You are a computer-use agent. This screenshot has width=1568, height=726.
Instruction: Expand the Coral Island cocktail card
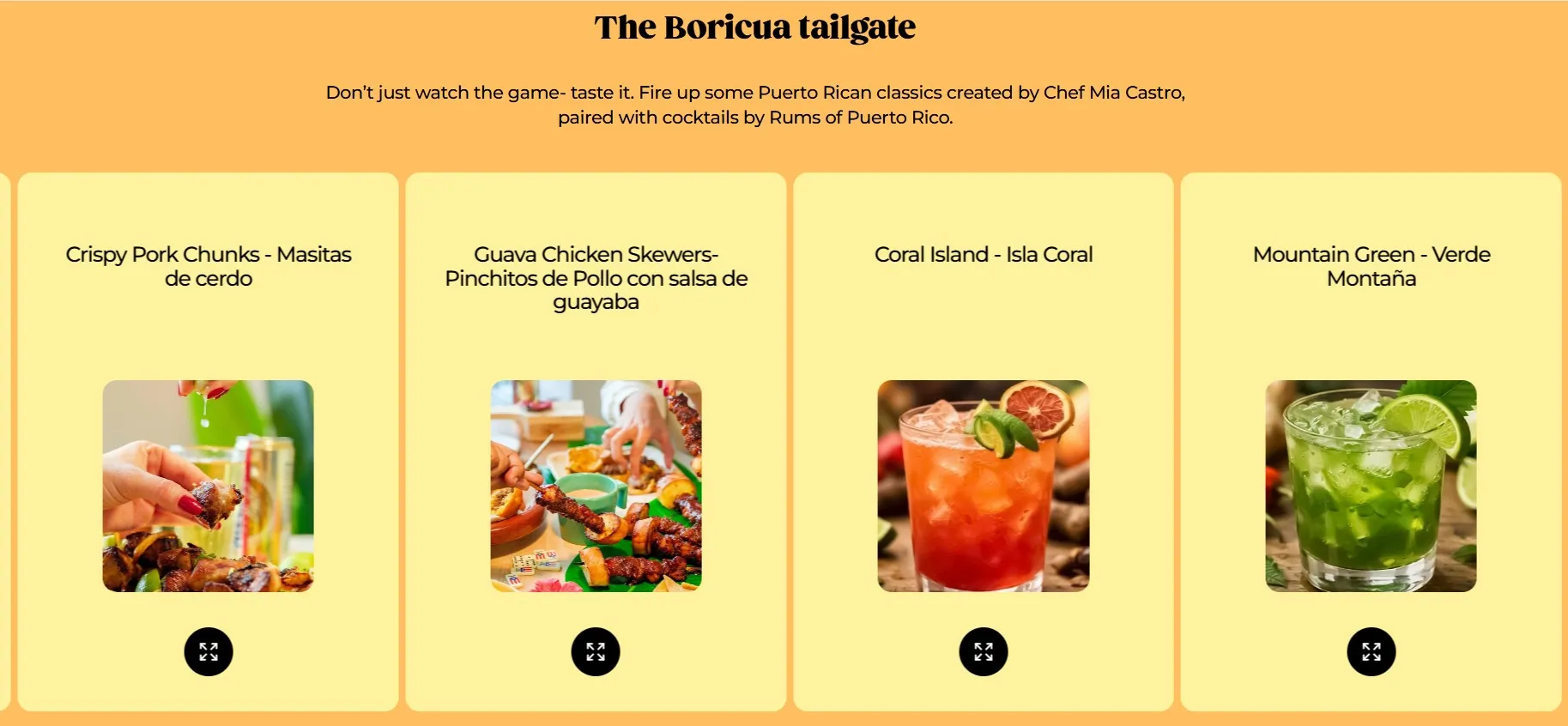984,652
